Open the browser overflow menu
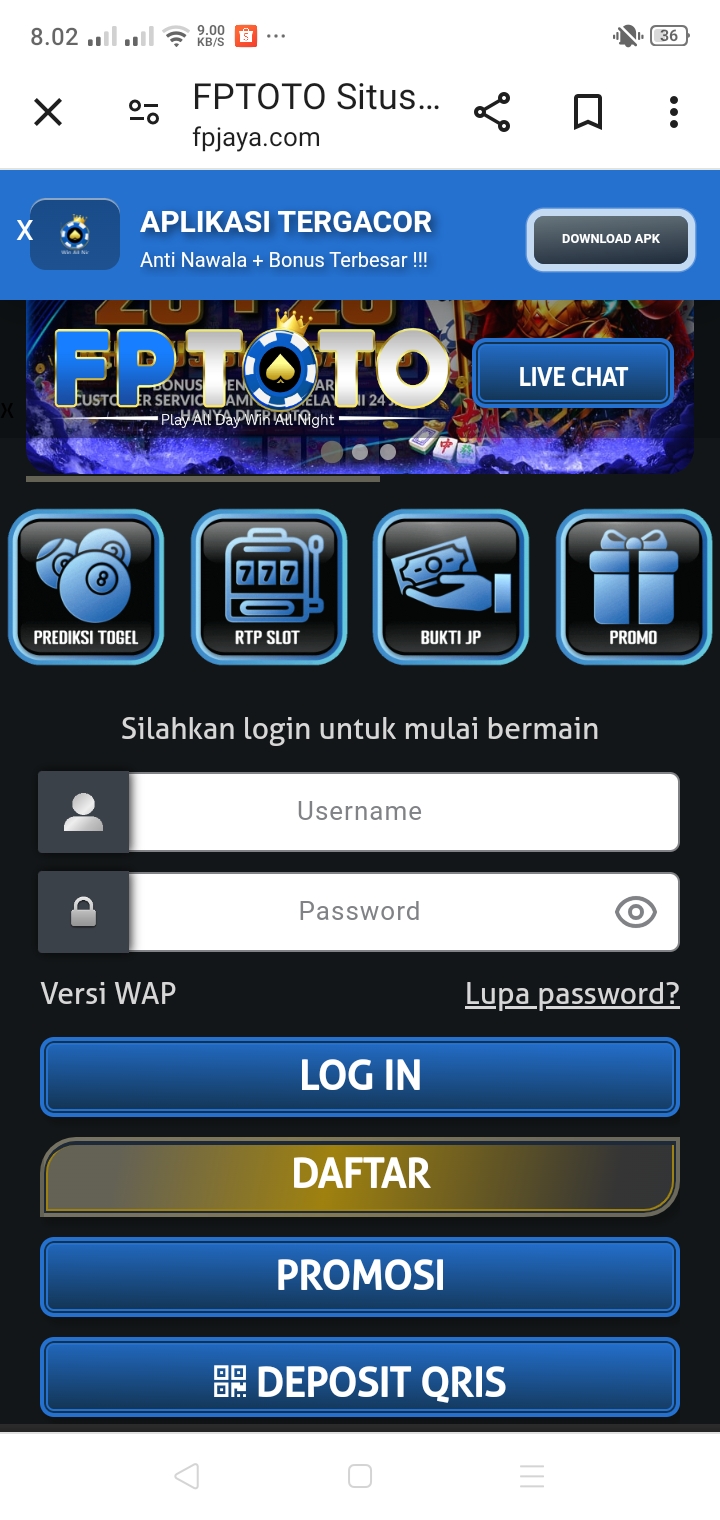720x1520 pixels. (x=674, y=112)
